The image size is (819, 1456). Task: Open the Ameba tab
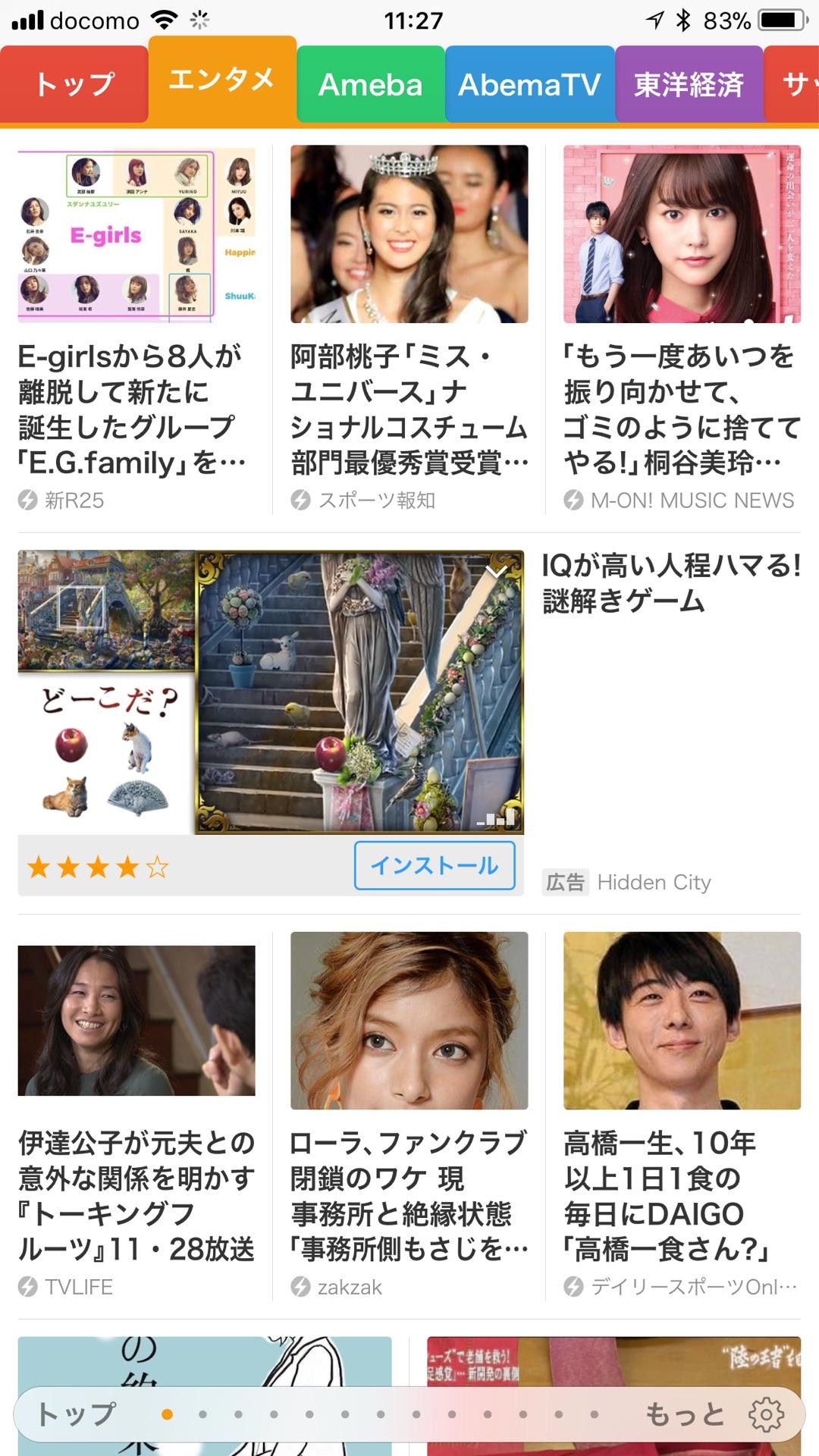(370, 84)
